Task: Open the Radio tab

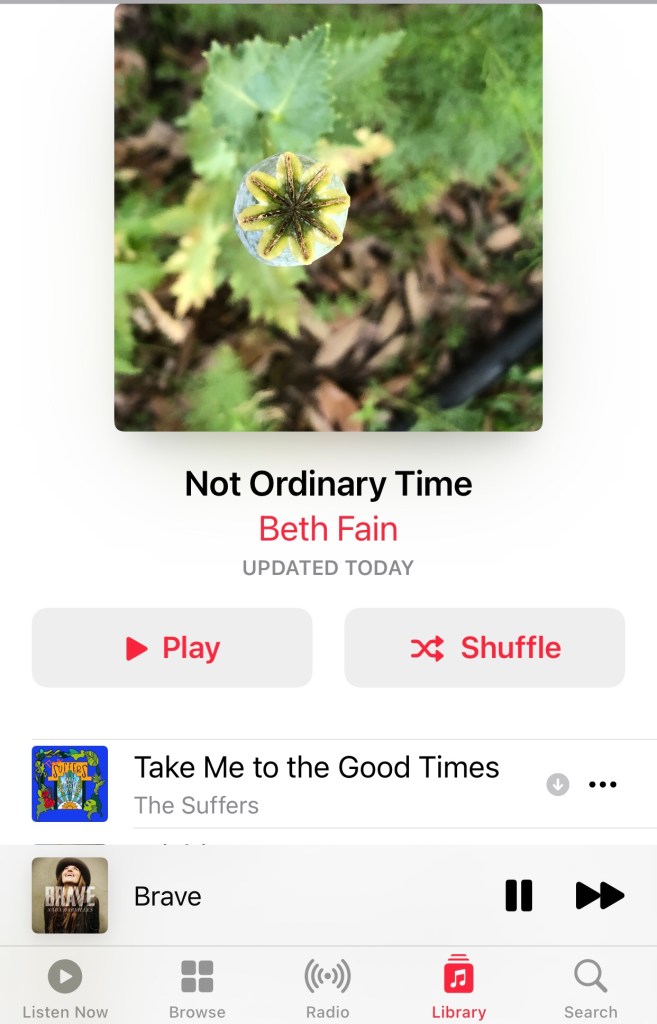Action: [328, 987]
